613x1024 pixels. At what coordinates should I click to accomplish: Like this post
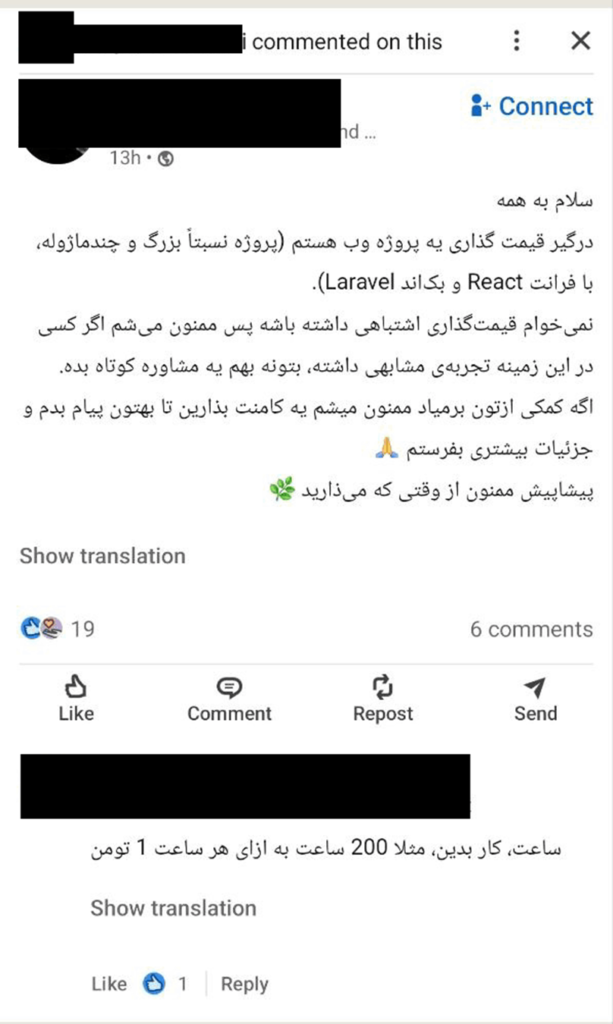pyautogui.click(x=76, y=698)
